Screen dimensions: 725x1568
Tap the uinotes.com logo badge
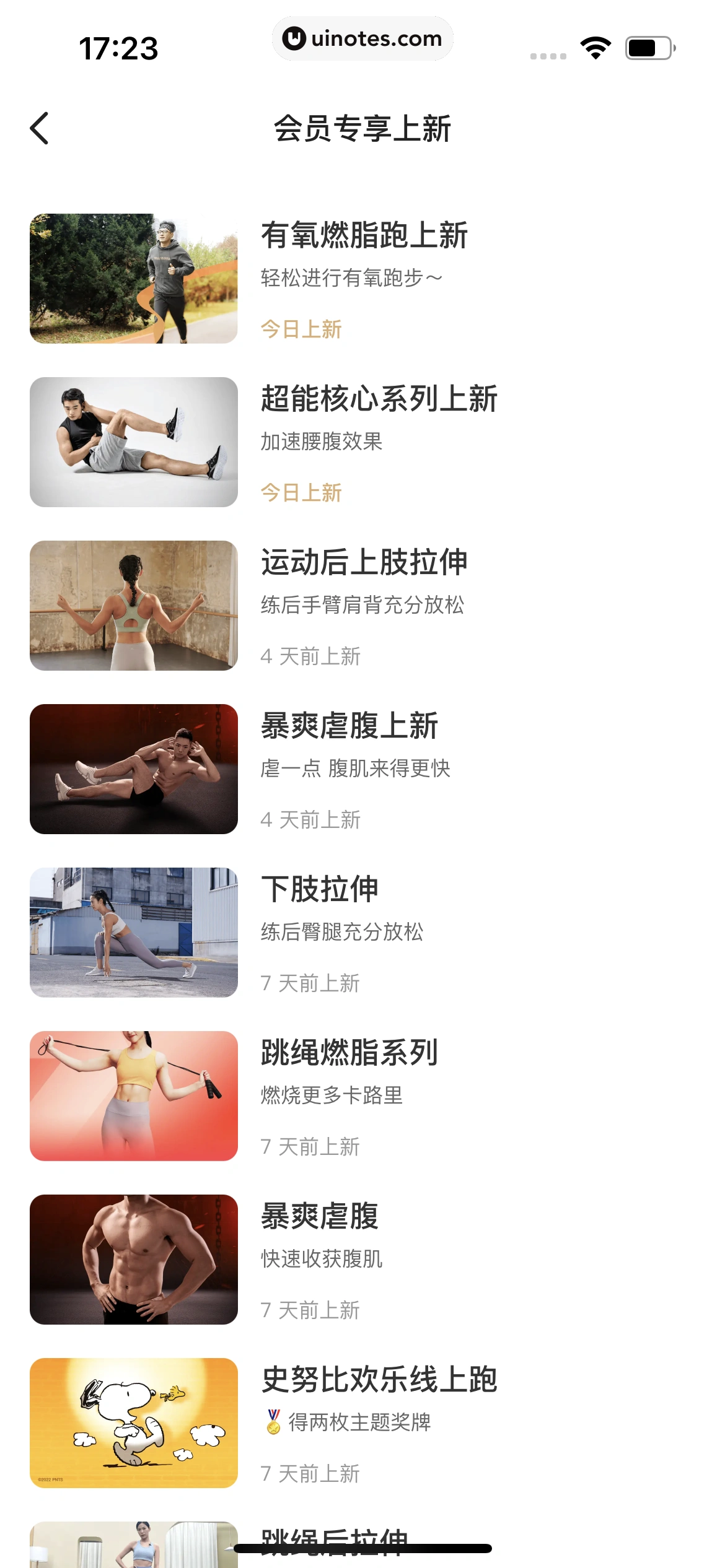362,38
